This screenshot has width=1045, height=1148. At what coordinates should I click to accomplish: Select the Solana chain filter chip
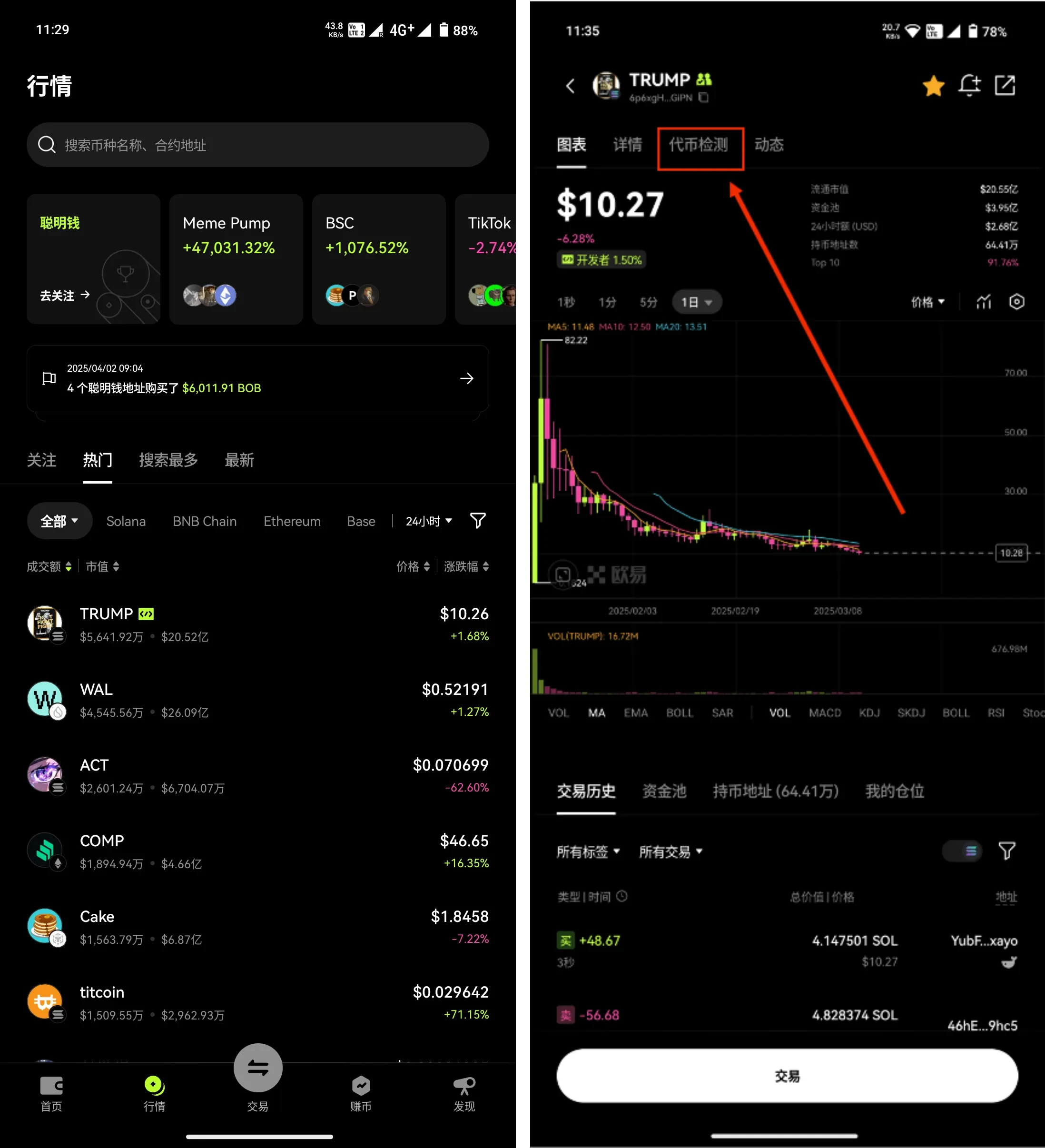(126, 521)
